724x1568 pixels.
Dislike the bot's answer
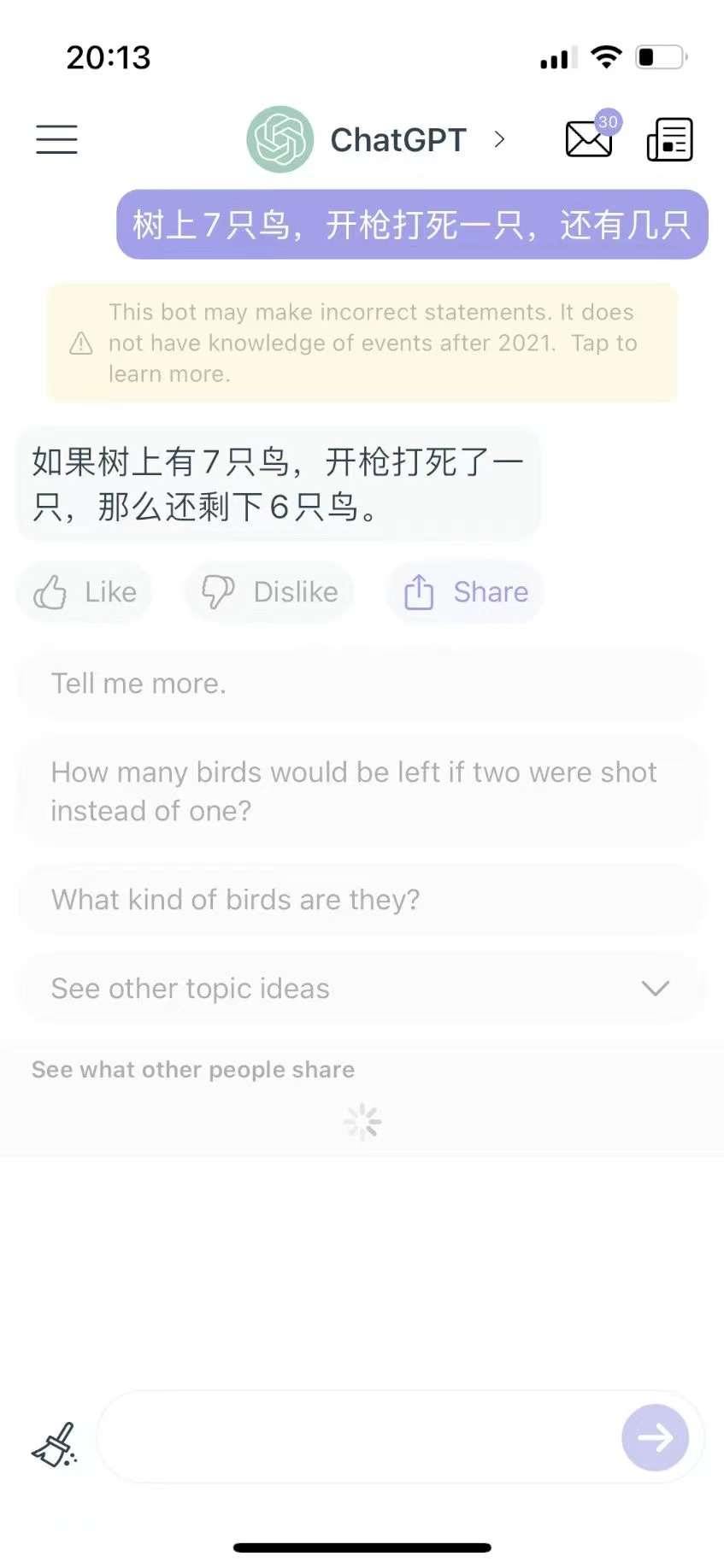(x=269, y=591)
